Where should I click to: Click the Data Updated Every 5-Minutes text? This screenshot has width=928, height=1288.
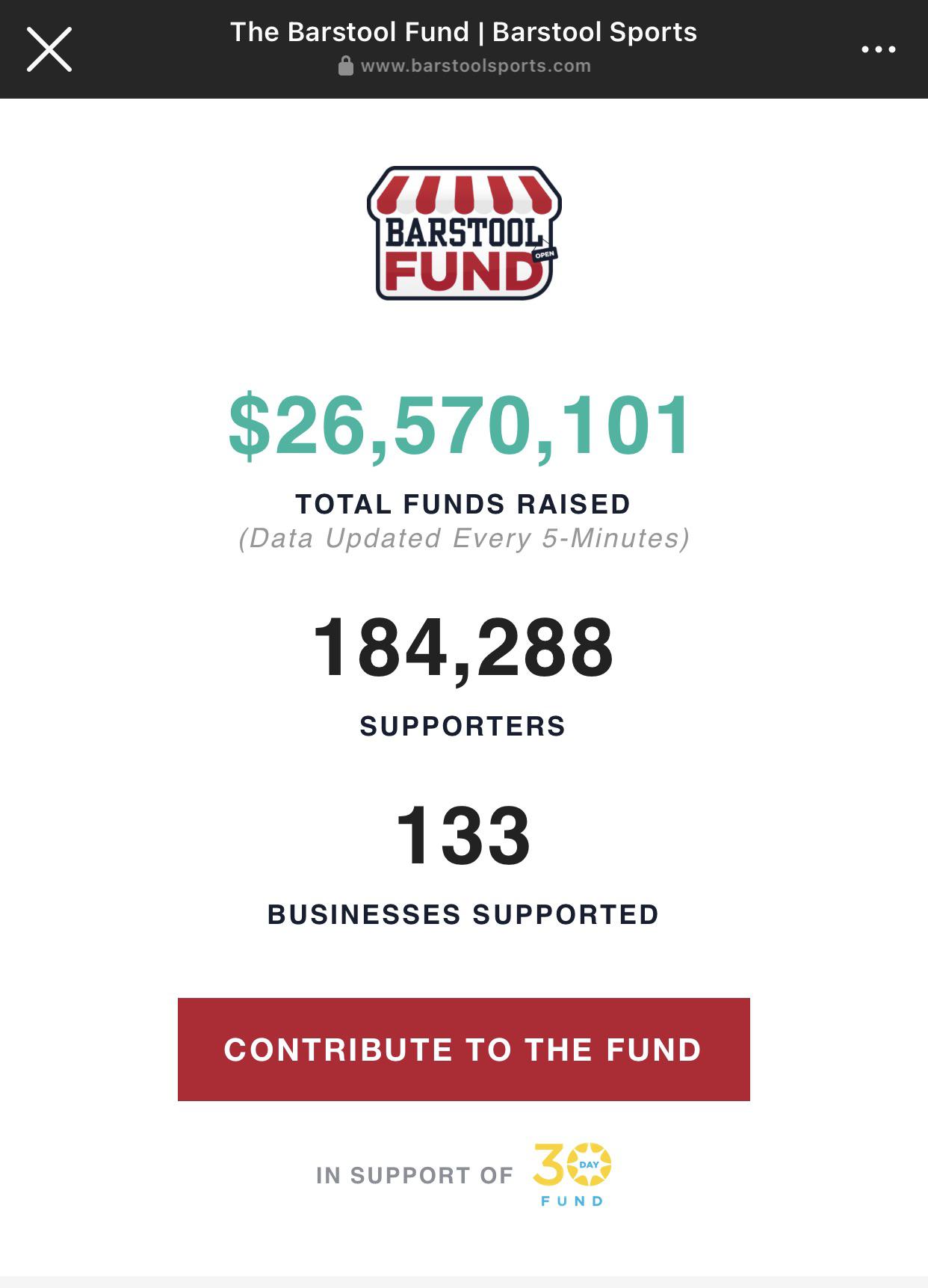(463, 536)
